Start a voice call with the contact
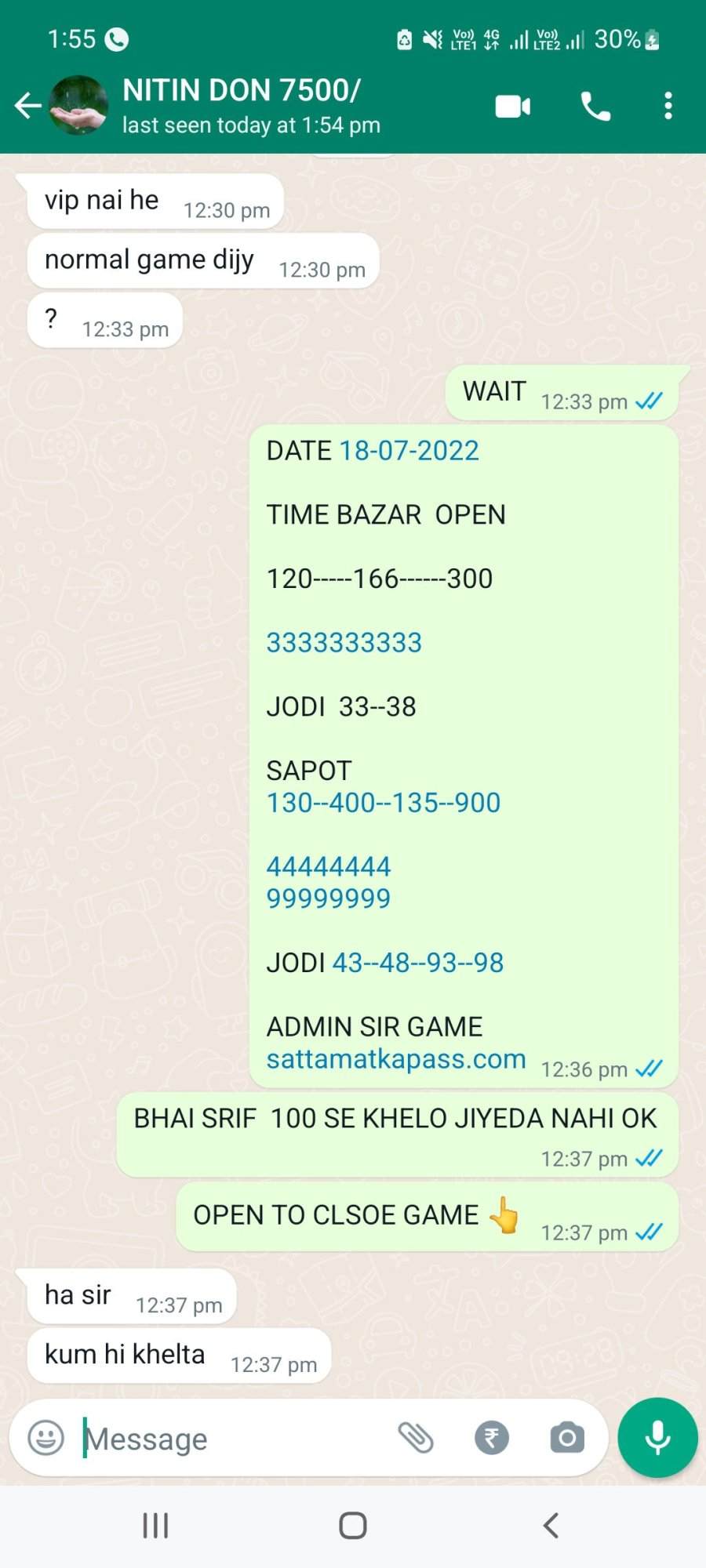706x1568 pixels. click(x=595, y=106)
